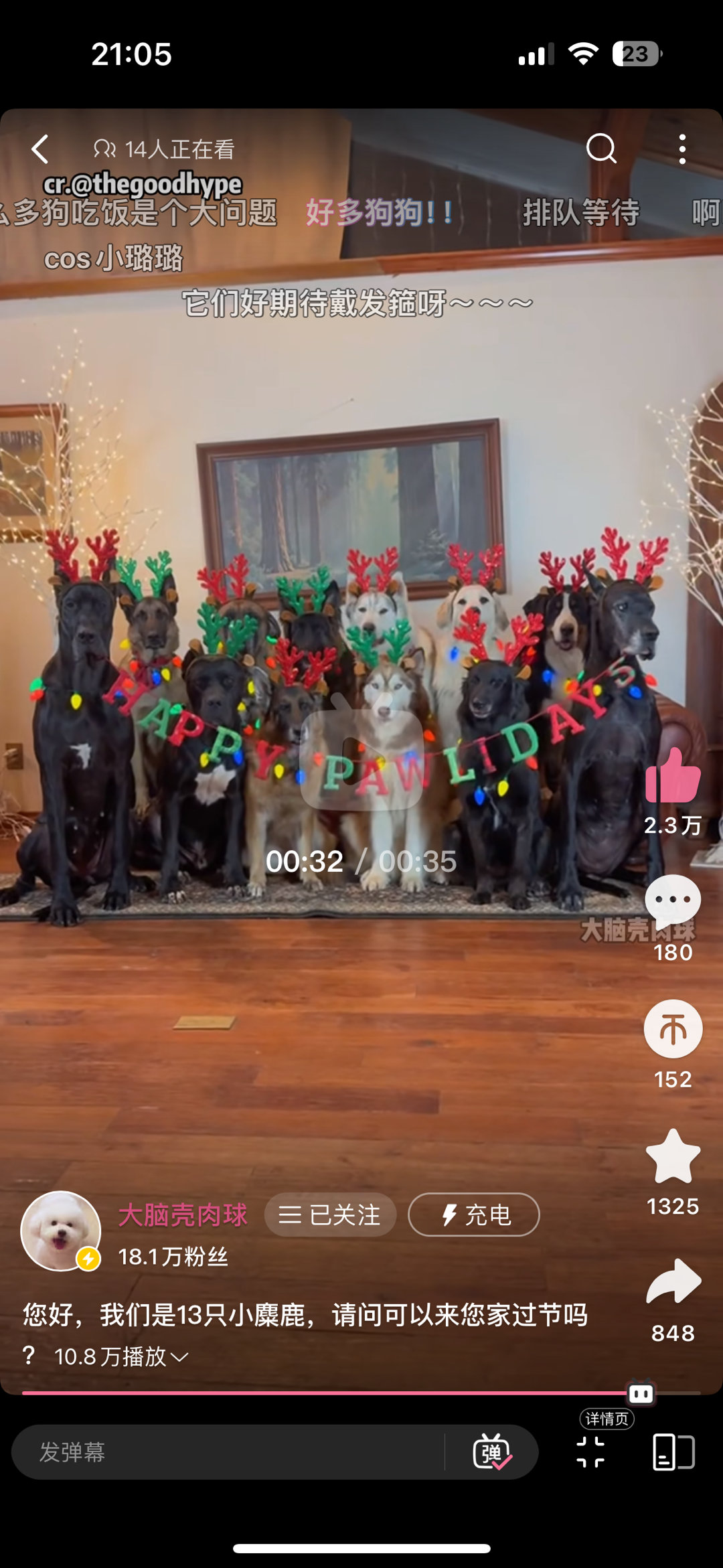Viewport: 723px width, 1568px height.
Task: Open search from the magnifier icon
Action: 600,148
